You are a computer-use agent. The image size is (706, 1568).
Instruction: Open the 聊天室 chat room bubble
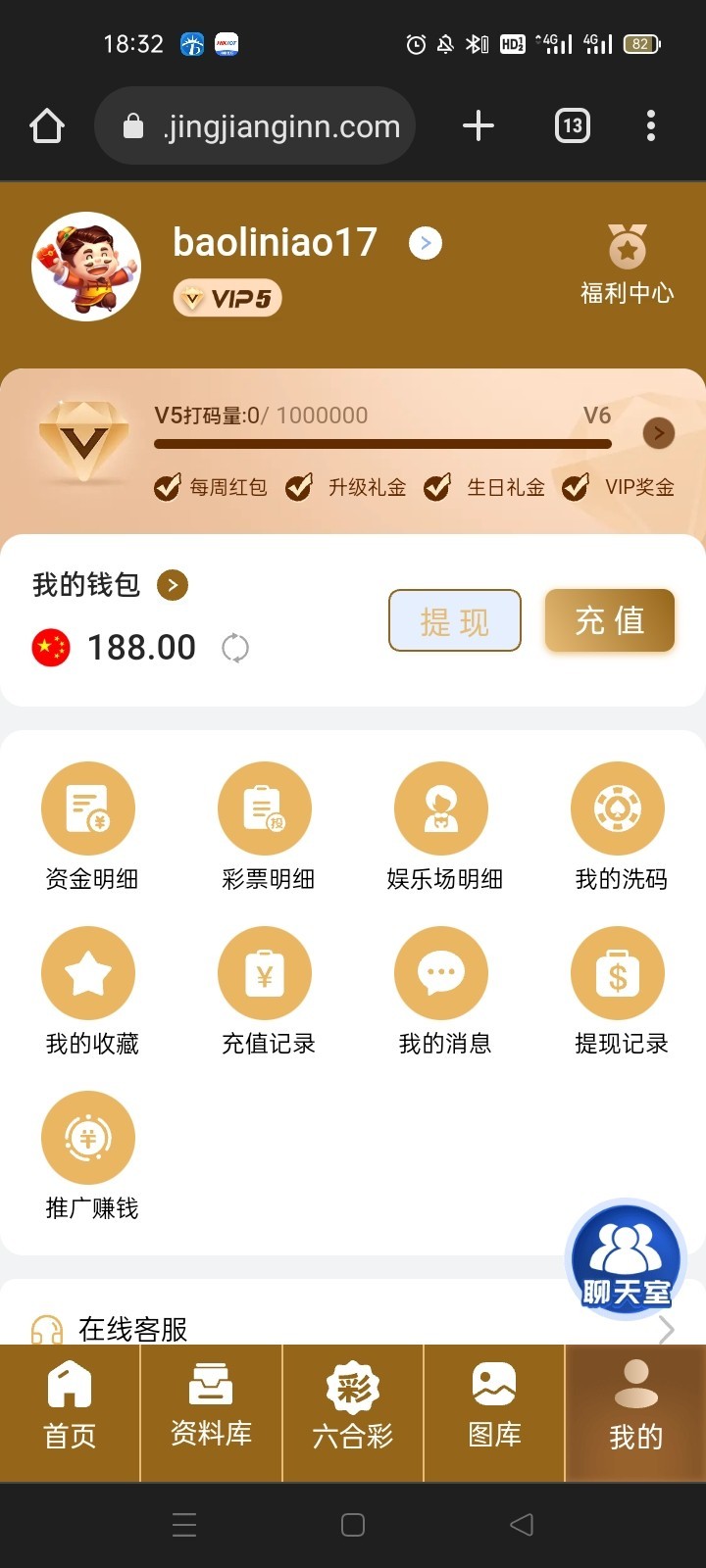point(626,1258)
